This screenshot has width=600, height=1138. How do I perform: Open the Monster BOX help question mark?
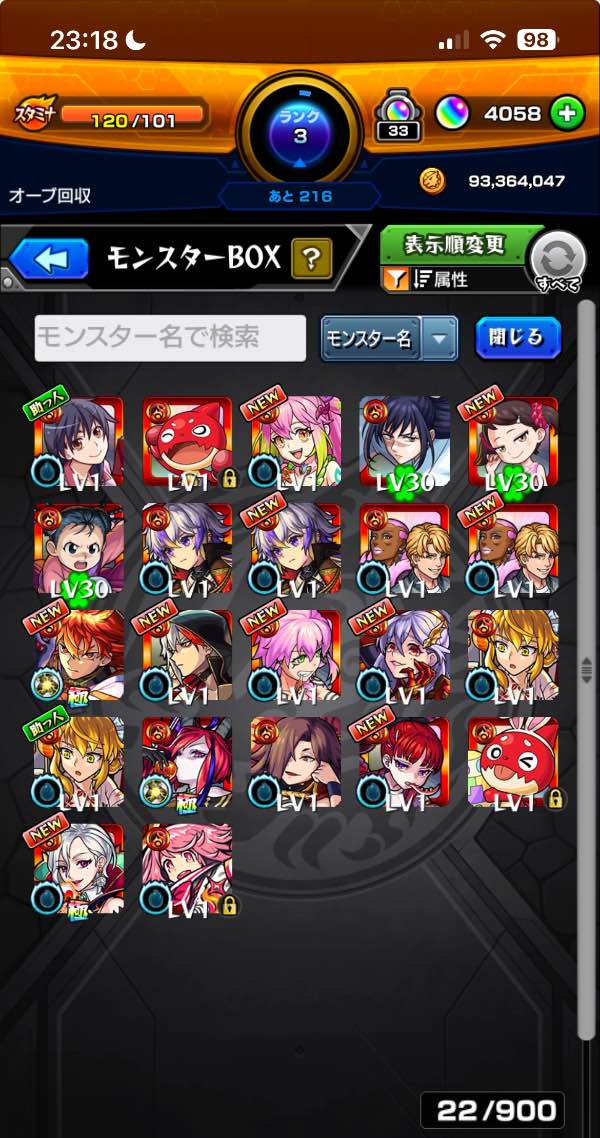click(311, 260)
